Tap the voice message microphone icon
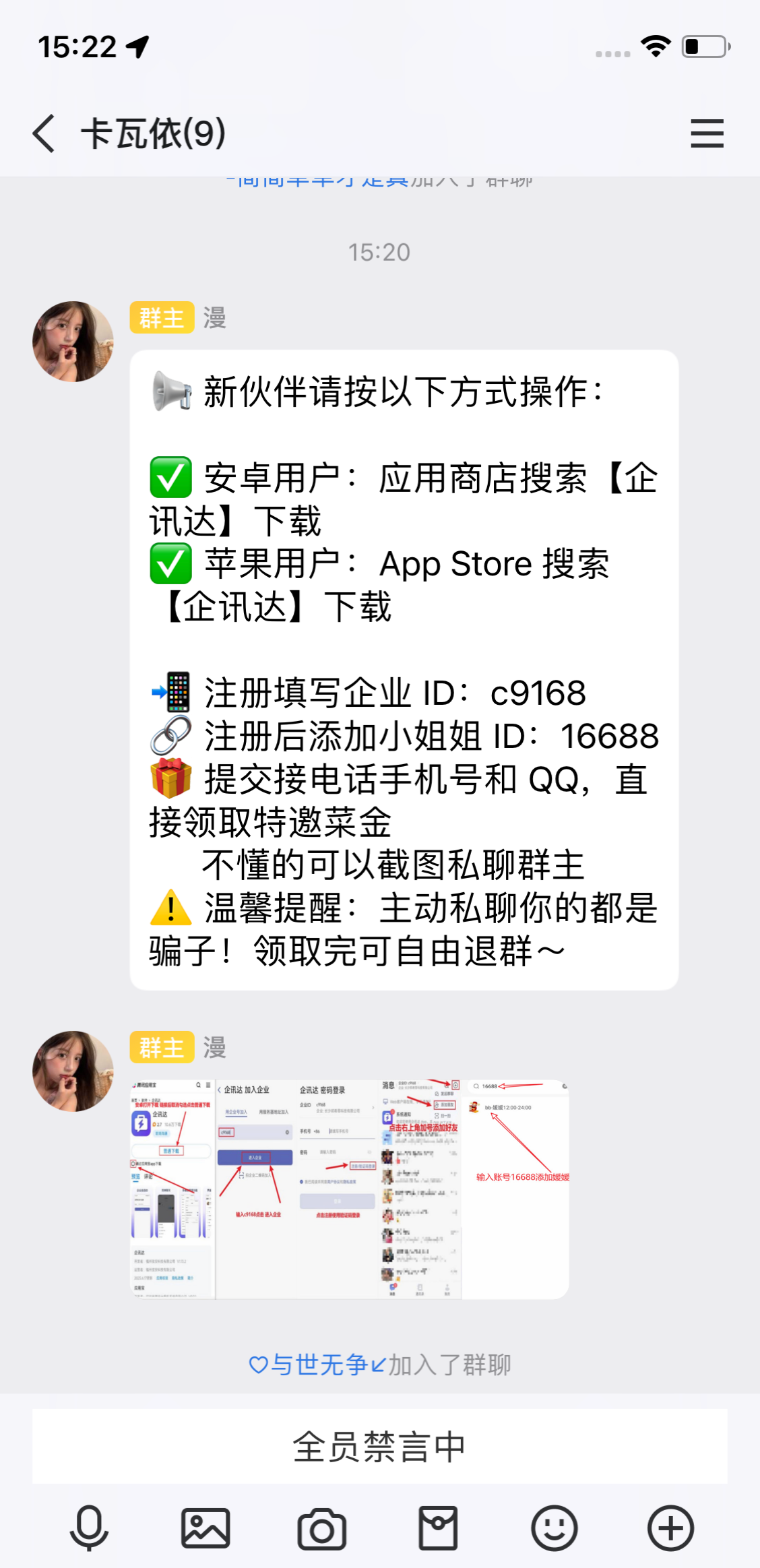 click(89, 1528)
